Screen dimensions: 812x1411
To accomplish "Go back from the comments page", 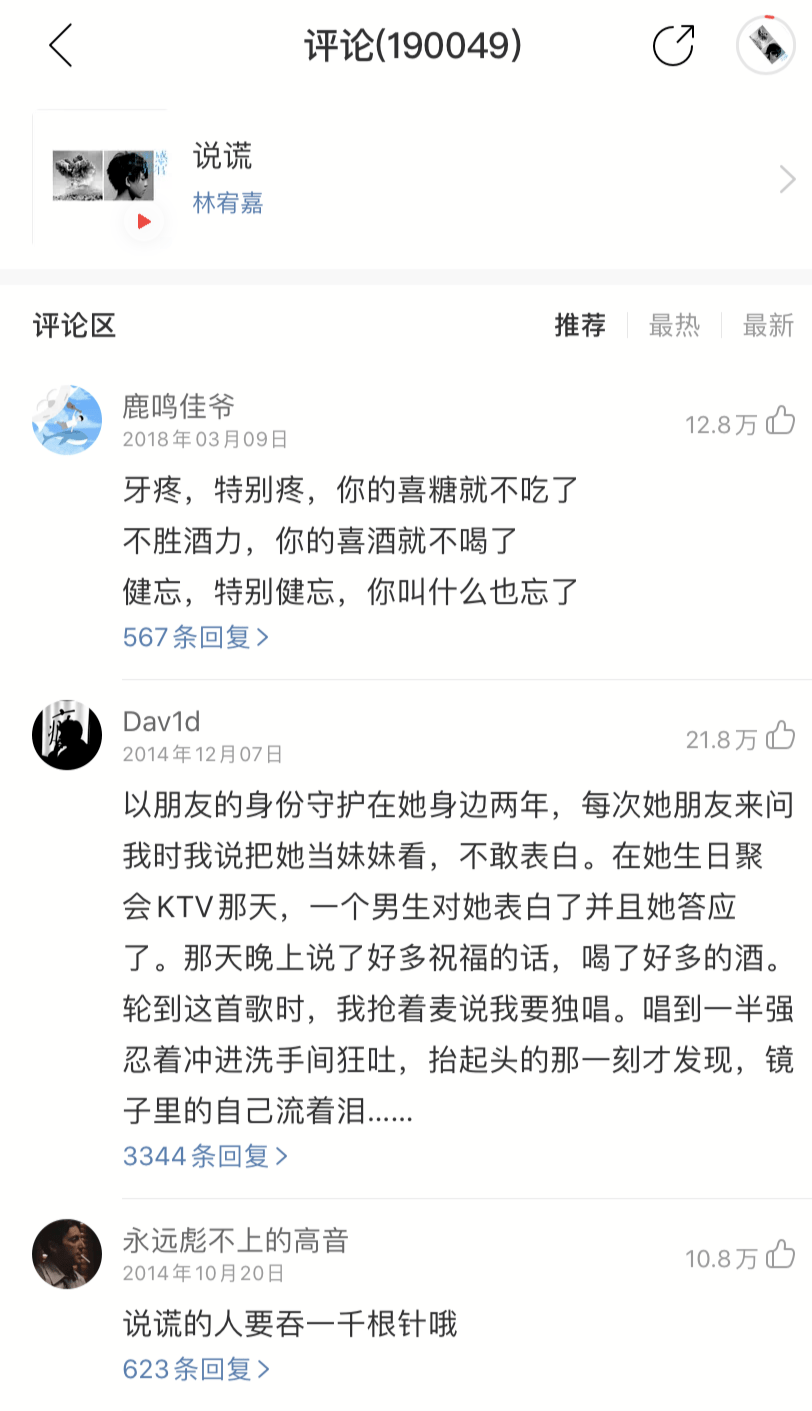I will point(61,46).
